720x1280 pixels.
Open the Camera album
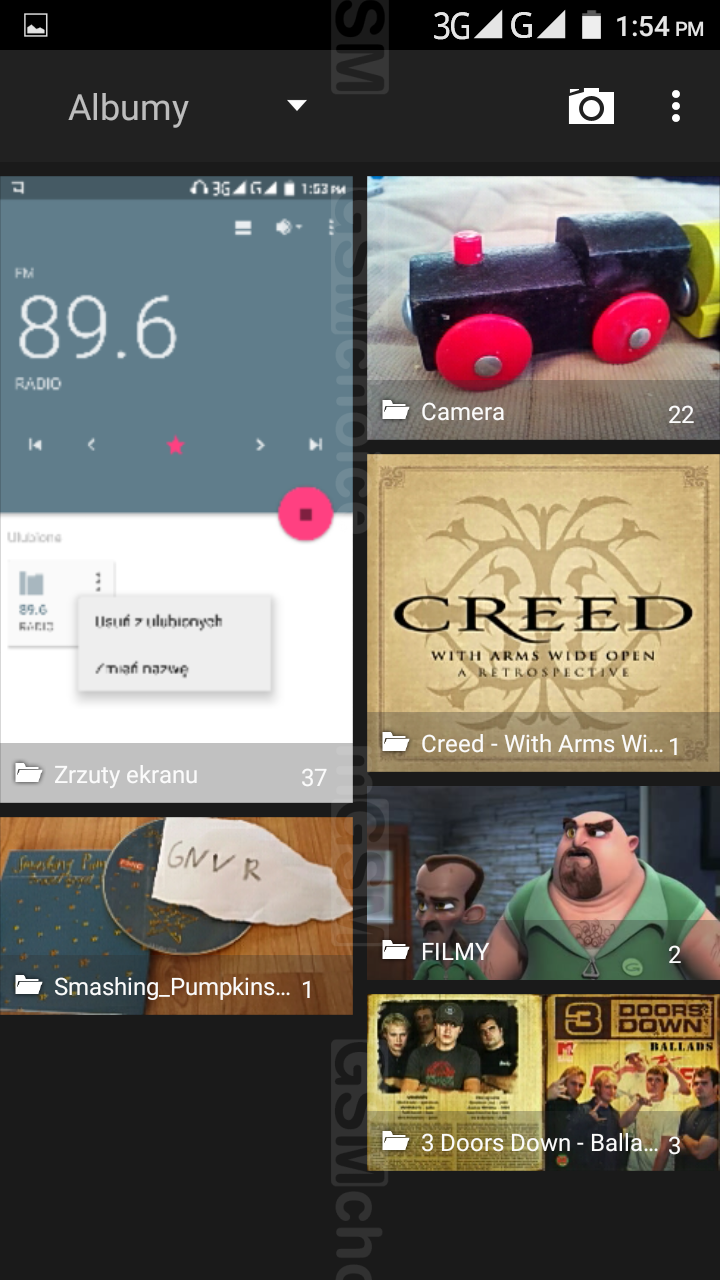543,307
